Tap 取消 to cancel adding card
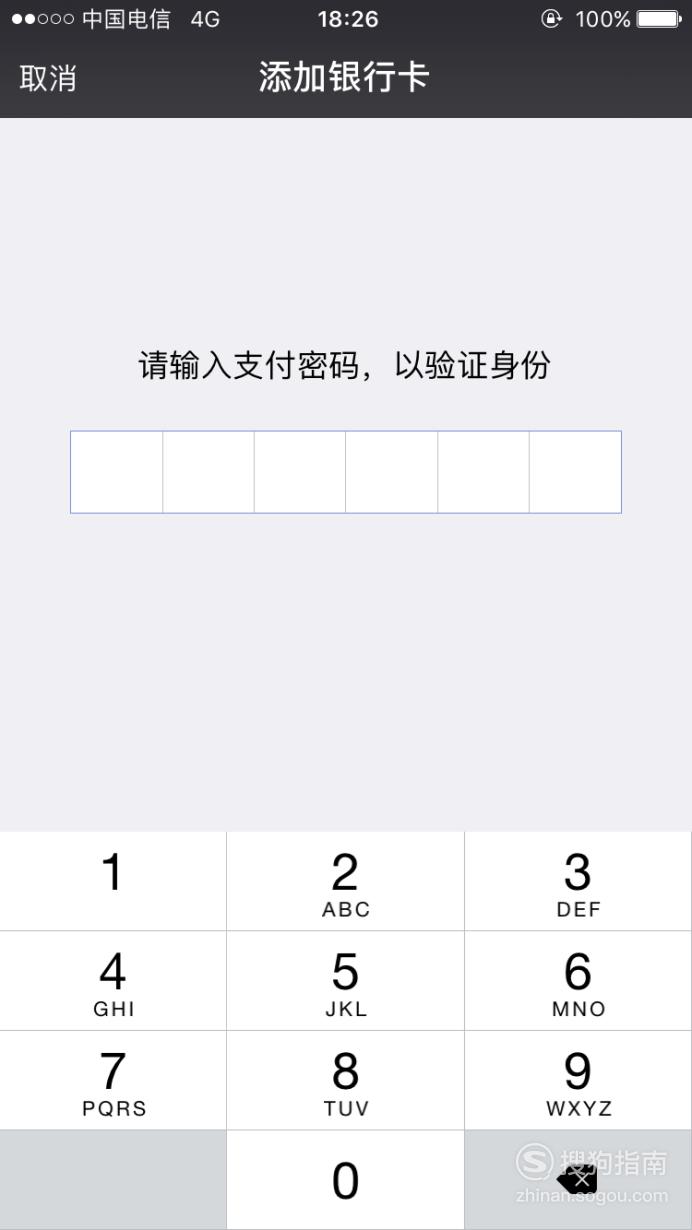Viewport: 692px width, 1230px height. [x=48, y=78]
